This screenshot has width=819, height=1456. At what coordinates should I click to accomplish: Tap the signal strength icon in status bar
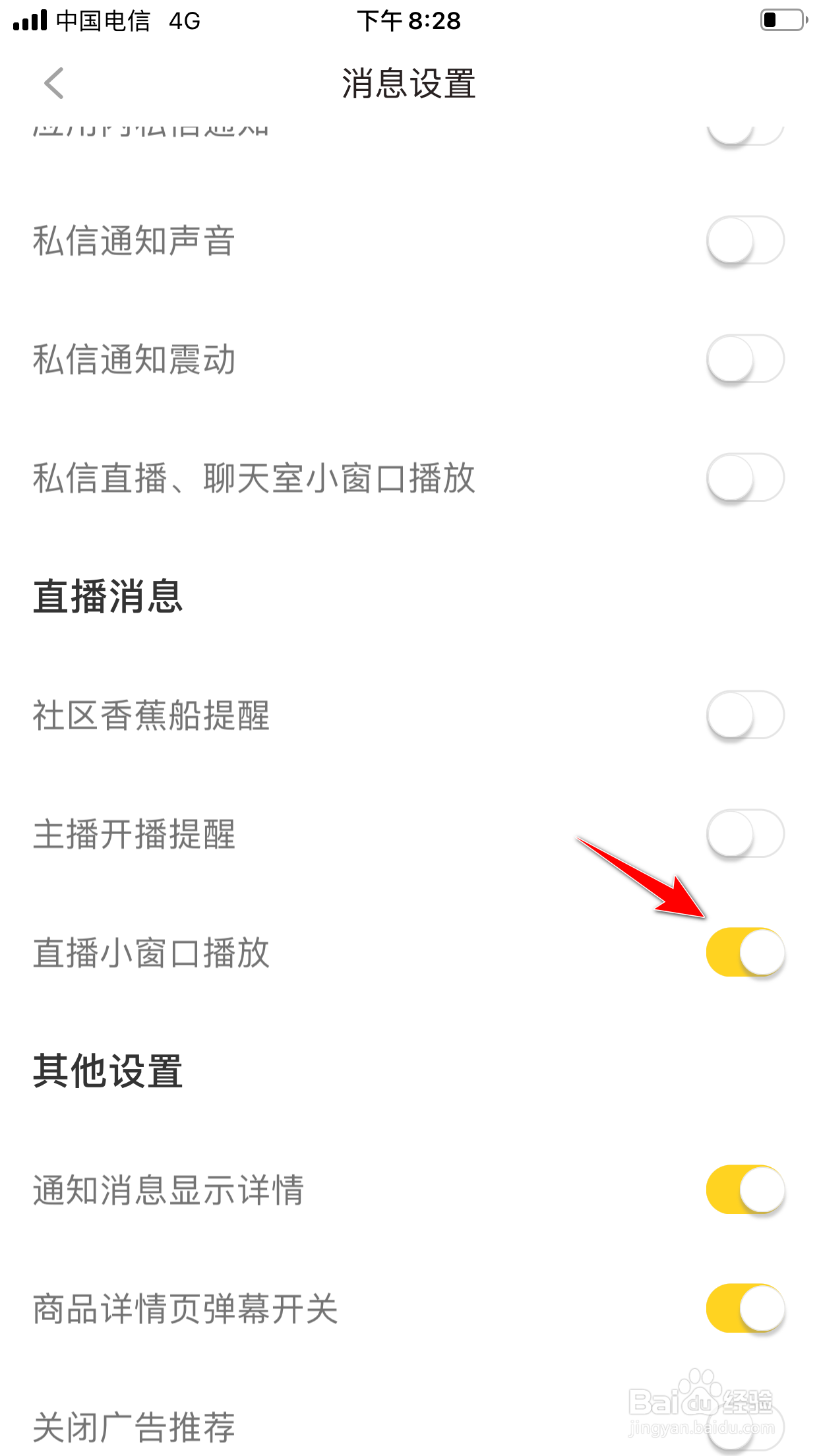coord(30,20)
